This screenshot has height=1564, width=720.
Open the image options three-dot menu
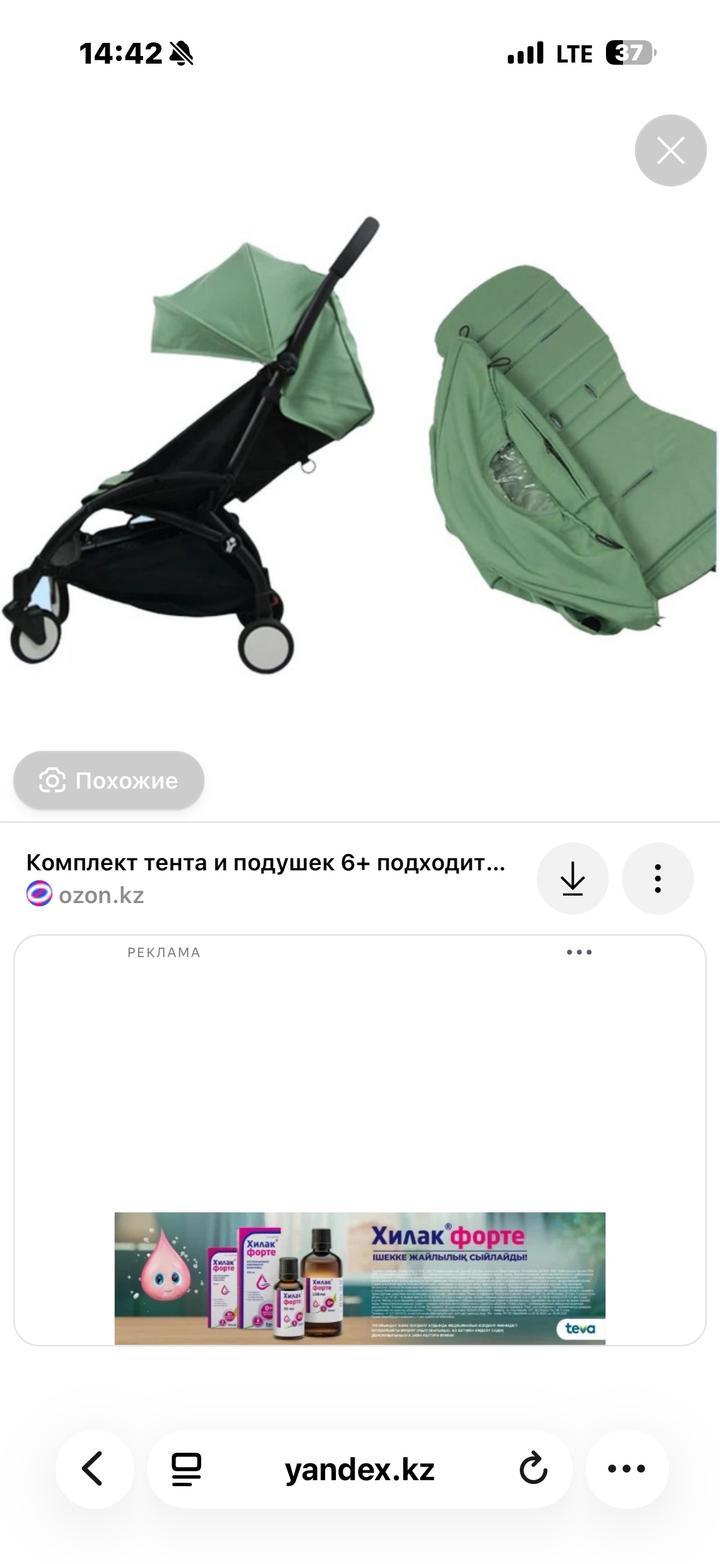pyautogui.click(x=657, y=879)
